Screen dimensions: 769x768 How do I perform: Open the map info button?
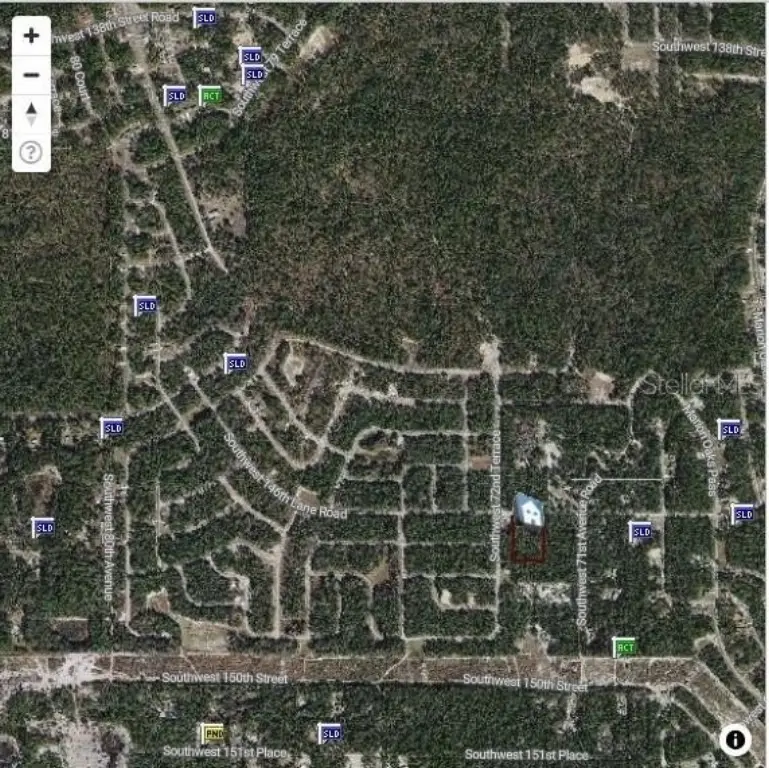pos(735,739)
